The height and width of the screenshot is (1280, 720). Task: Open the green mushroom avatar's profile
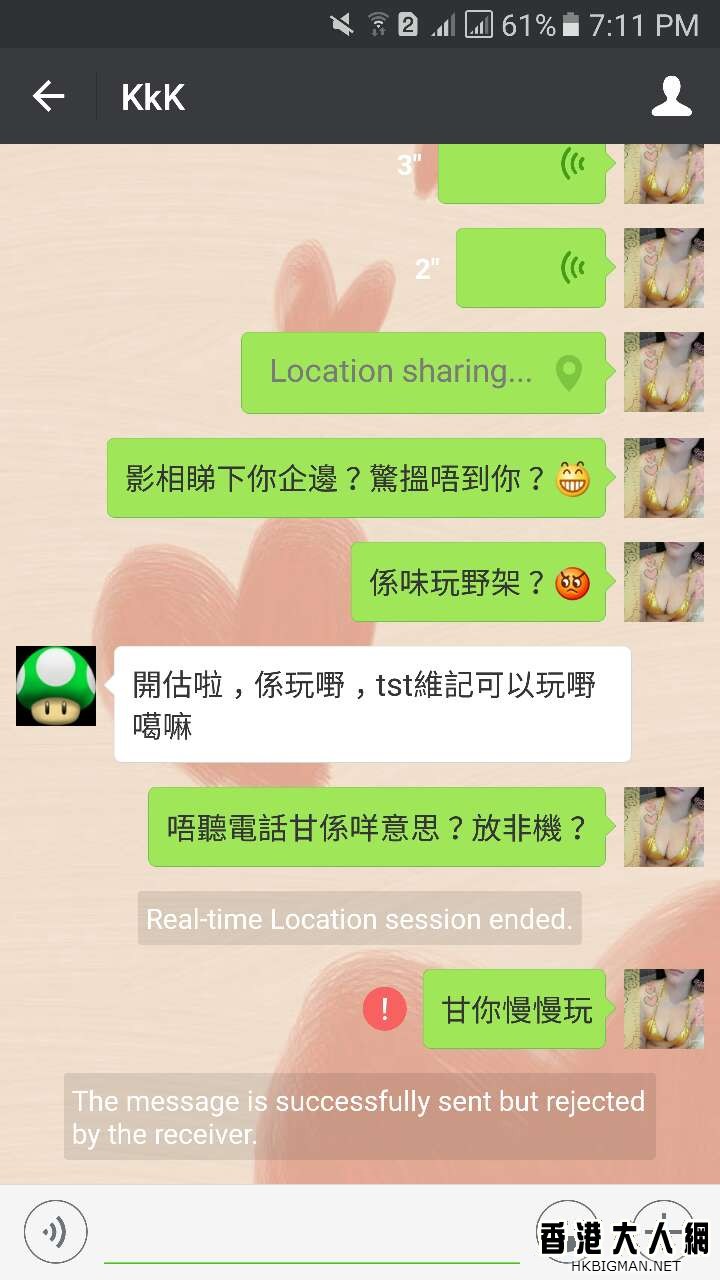point(56,686)
